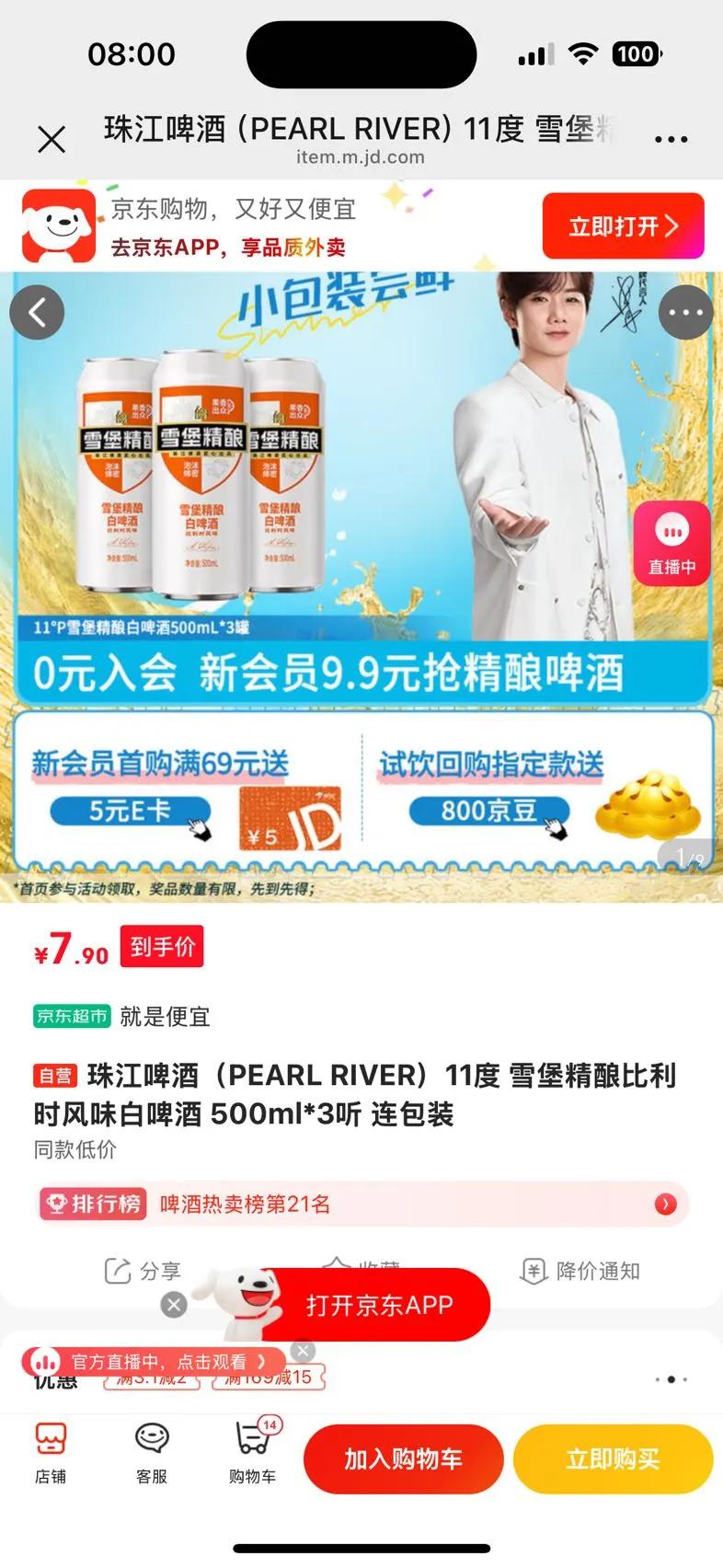Tap the 1/9 image counter indicator

tap(688, 857)
